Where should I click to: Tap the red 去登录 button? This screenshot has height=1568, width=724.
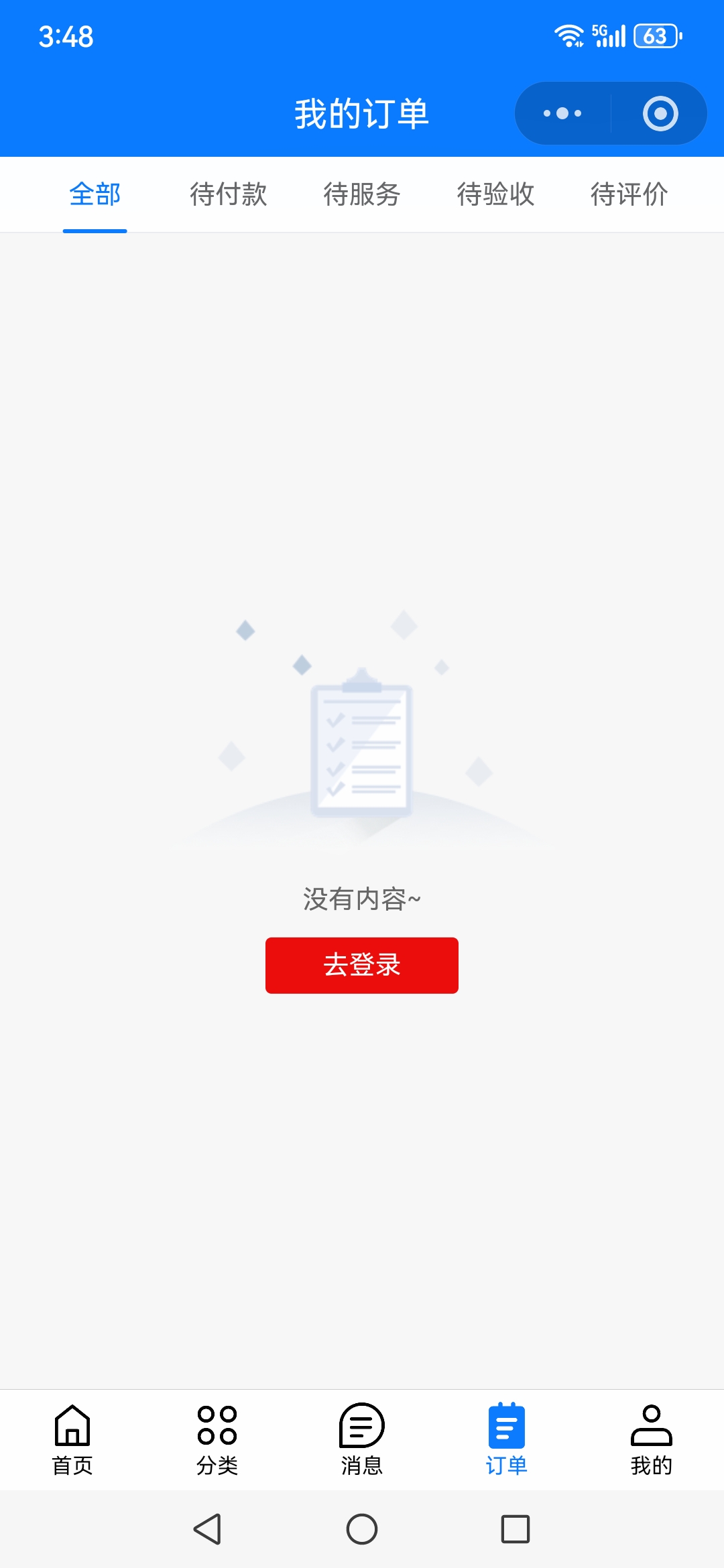click(362, 965)
